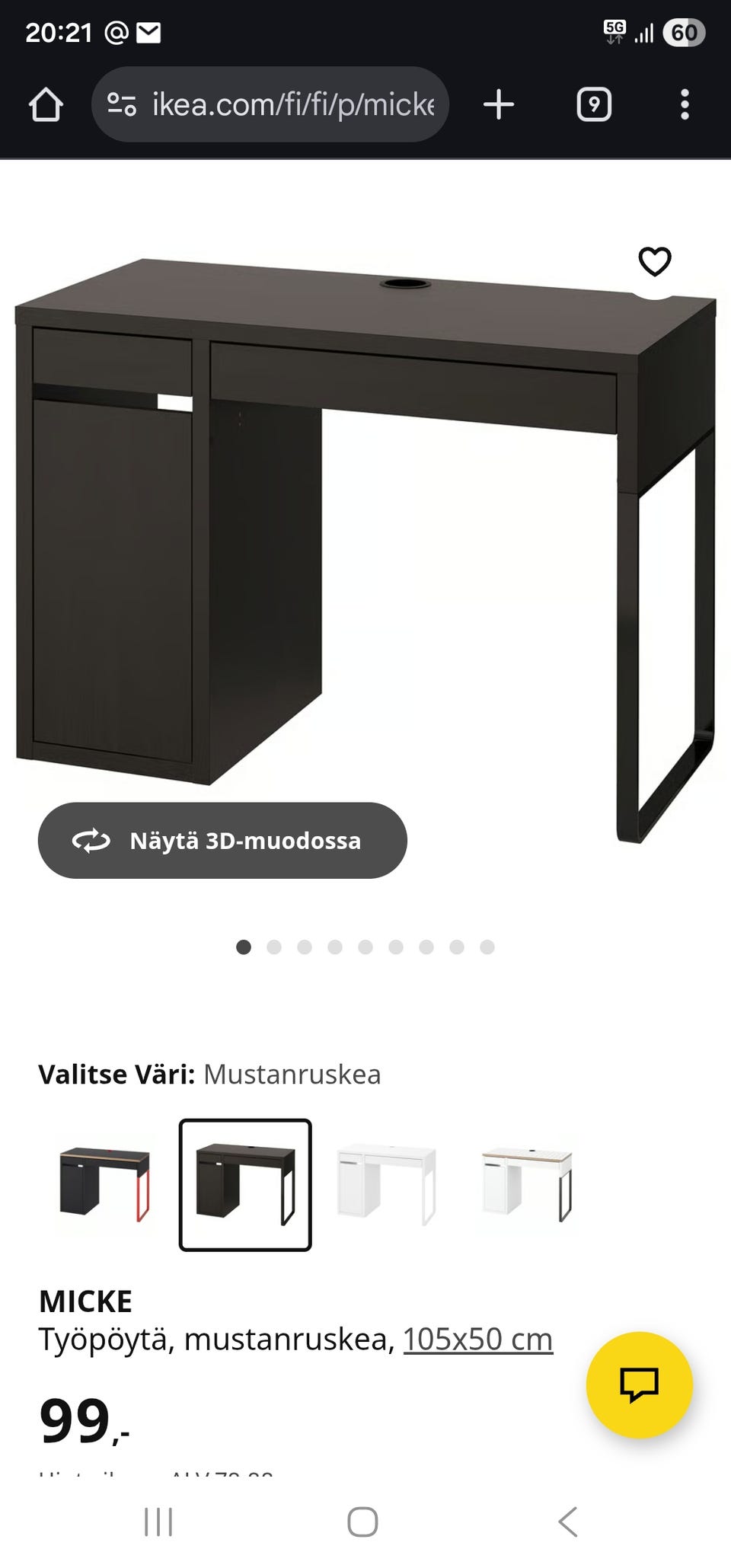This screenshot has width=731, height=1568.
Task: Tap the 3D rotation icon on product image
Action: (91, 841)
